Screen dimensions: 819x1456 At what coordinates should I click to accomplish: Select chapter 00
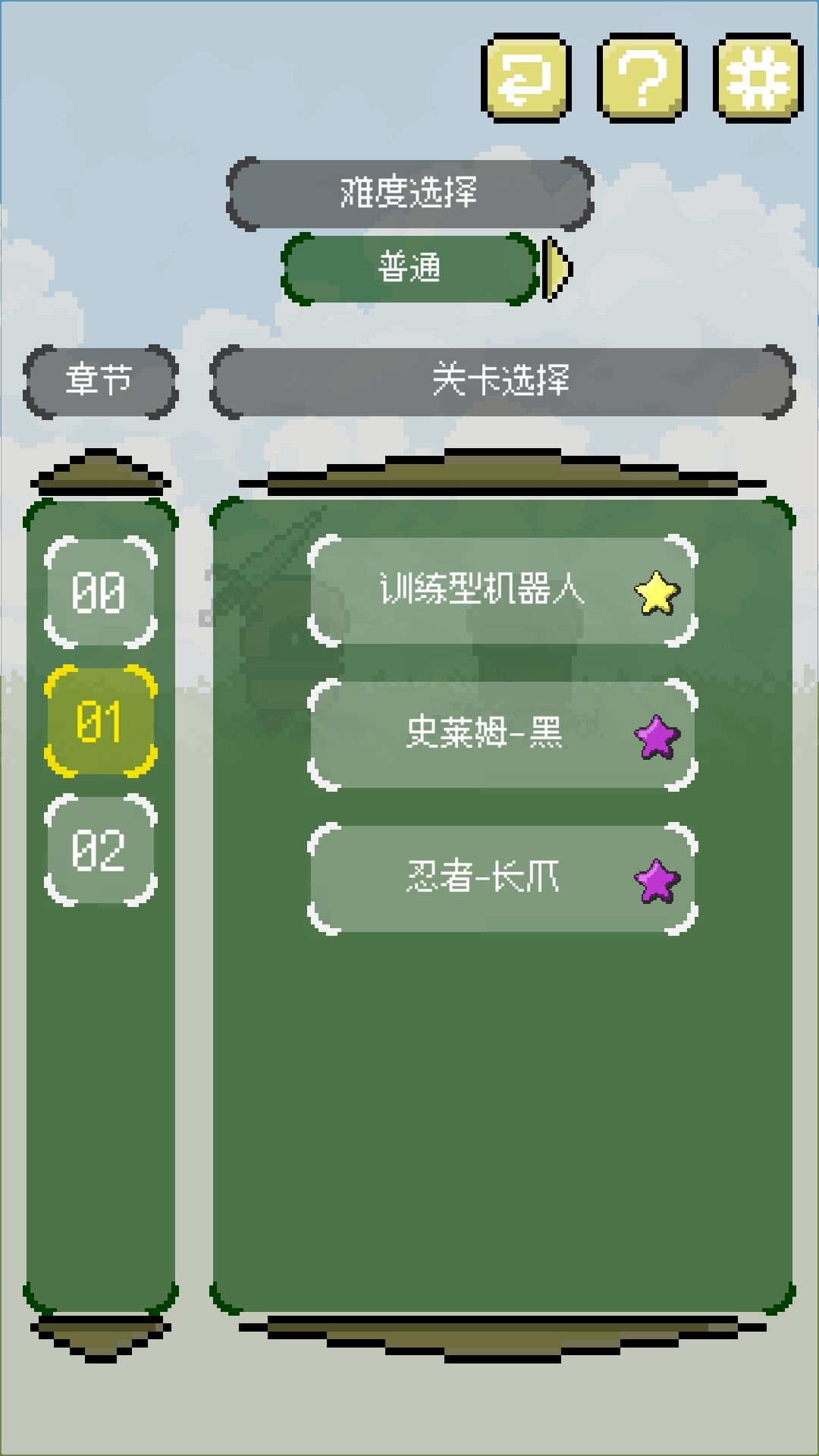(101, 592)
